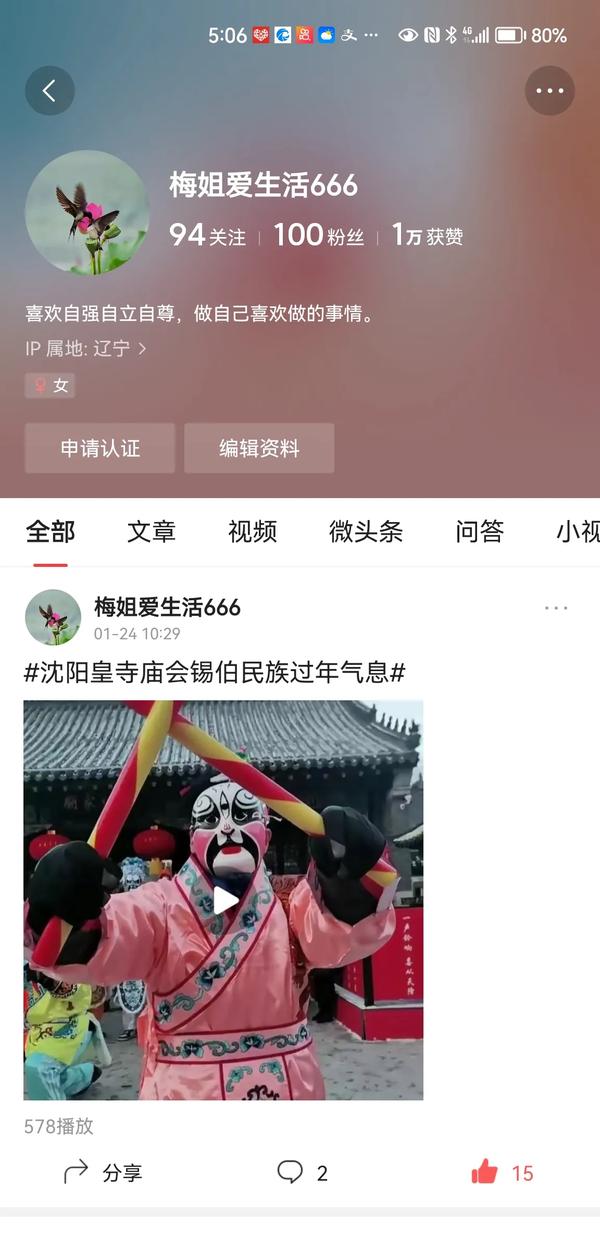Tap the 编辑资料 button
600x1238 pixels.
[259, 448]
